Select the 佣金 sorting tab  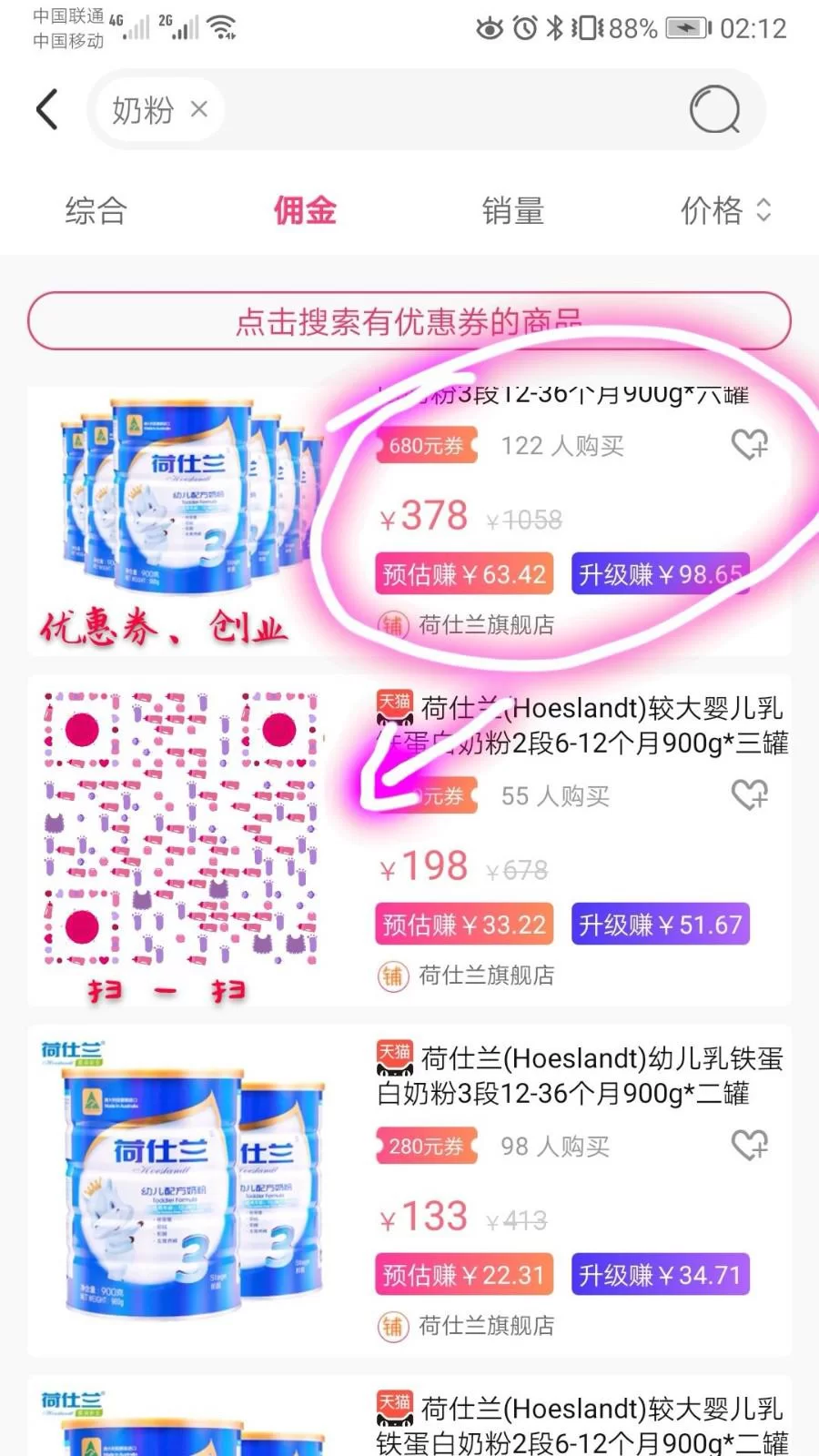click(305, 211)
